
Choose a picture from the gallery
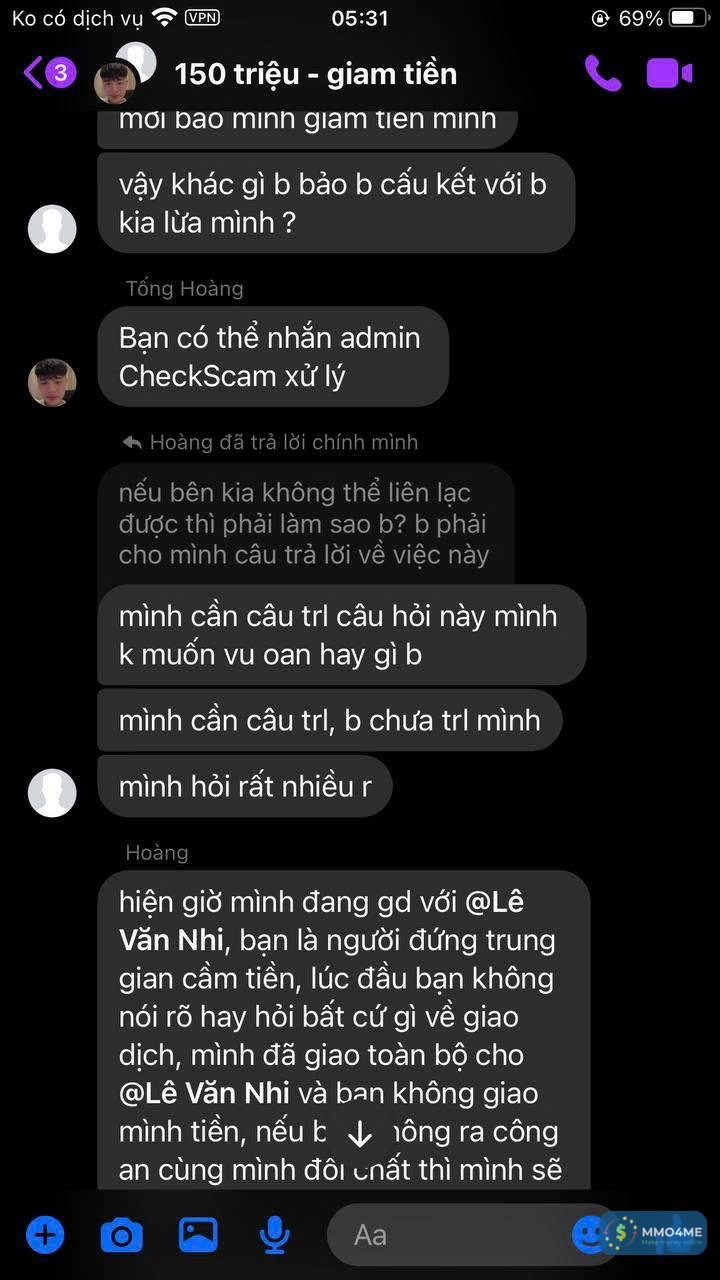click(x=198, y=1235)
